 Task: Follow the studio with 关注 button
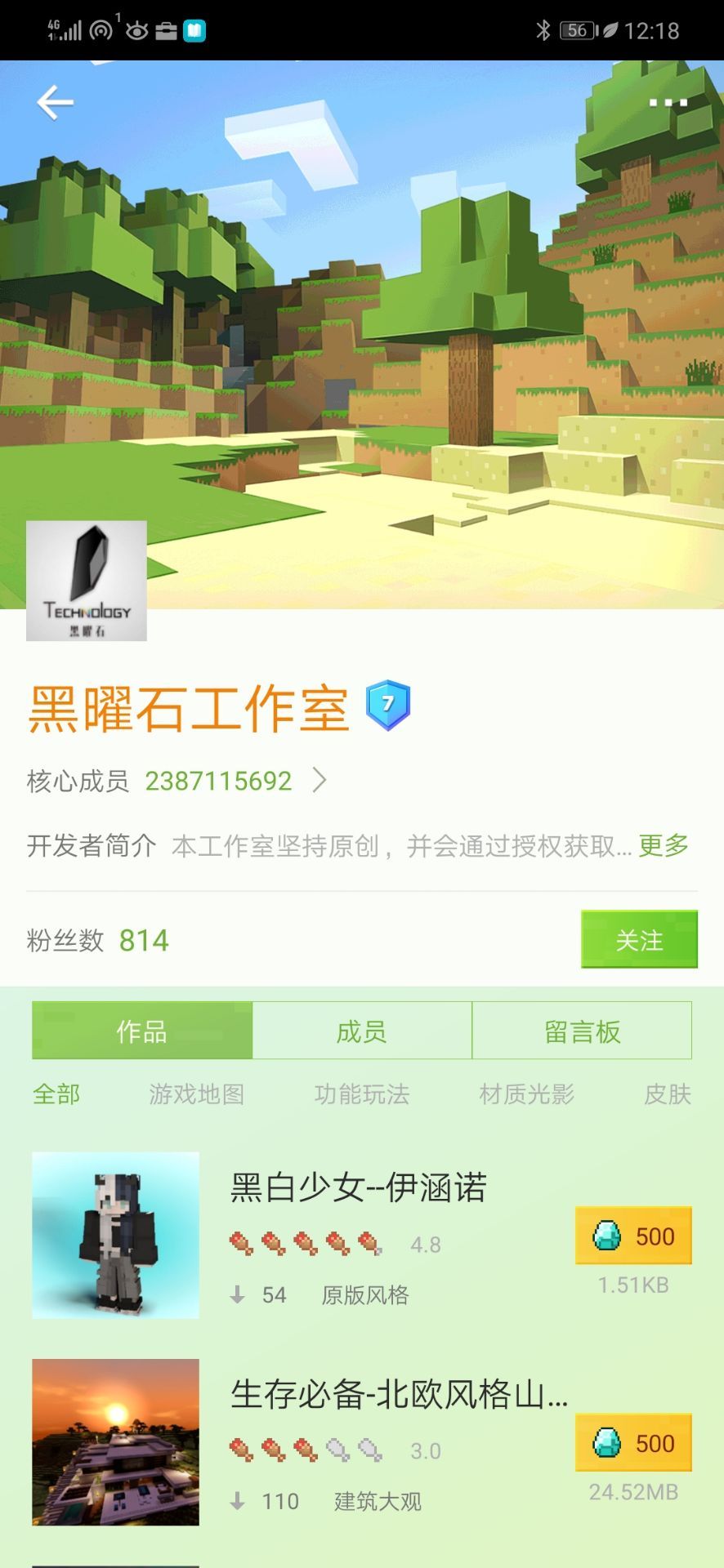click(639, 940)
